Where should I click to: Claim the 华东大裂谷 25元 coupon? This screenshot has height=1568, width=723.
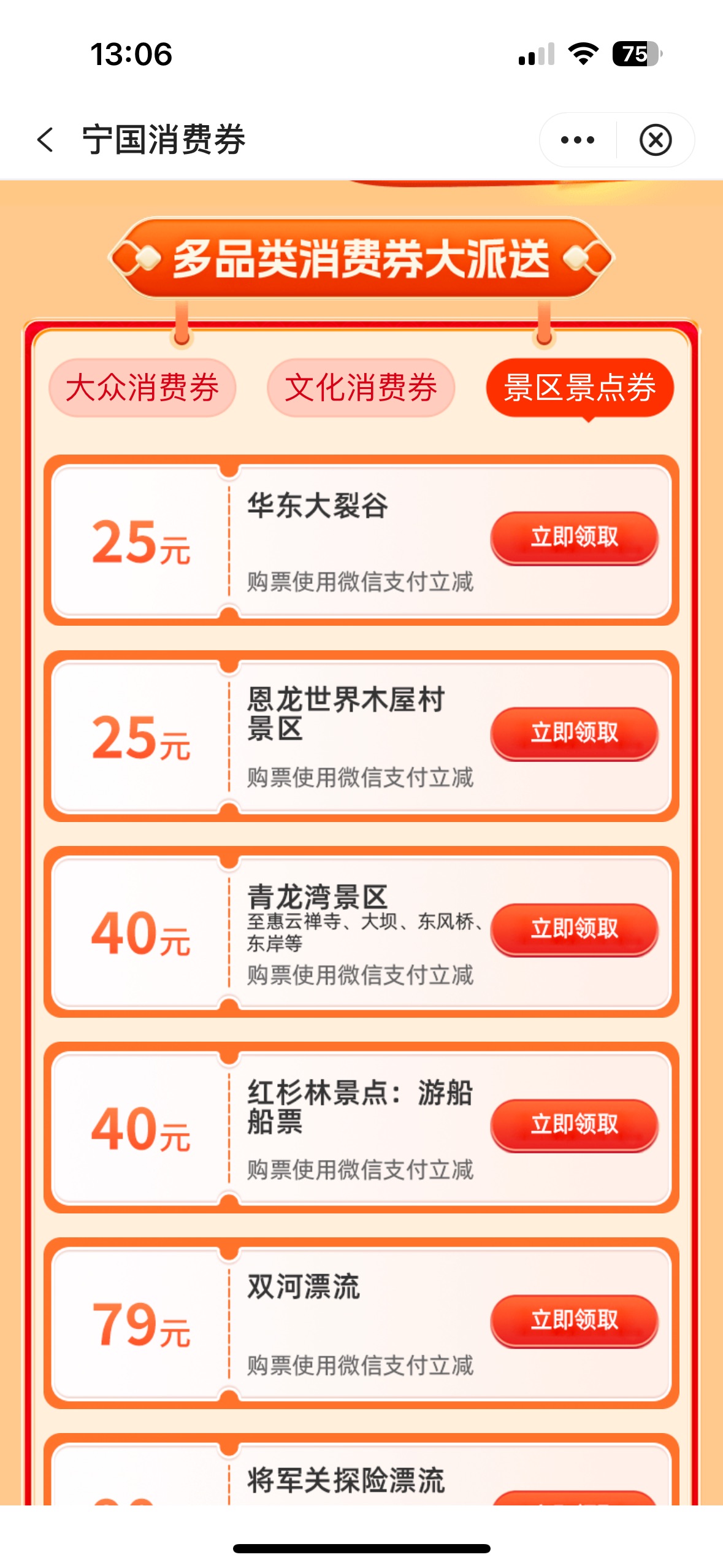(574, 537)
